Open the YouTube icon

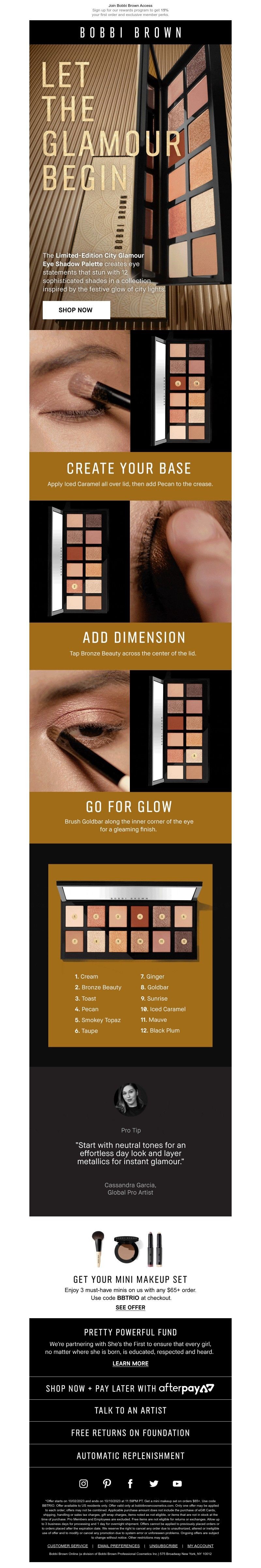tap(177, 1484)
